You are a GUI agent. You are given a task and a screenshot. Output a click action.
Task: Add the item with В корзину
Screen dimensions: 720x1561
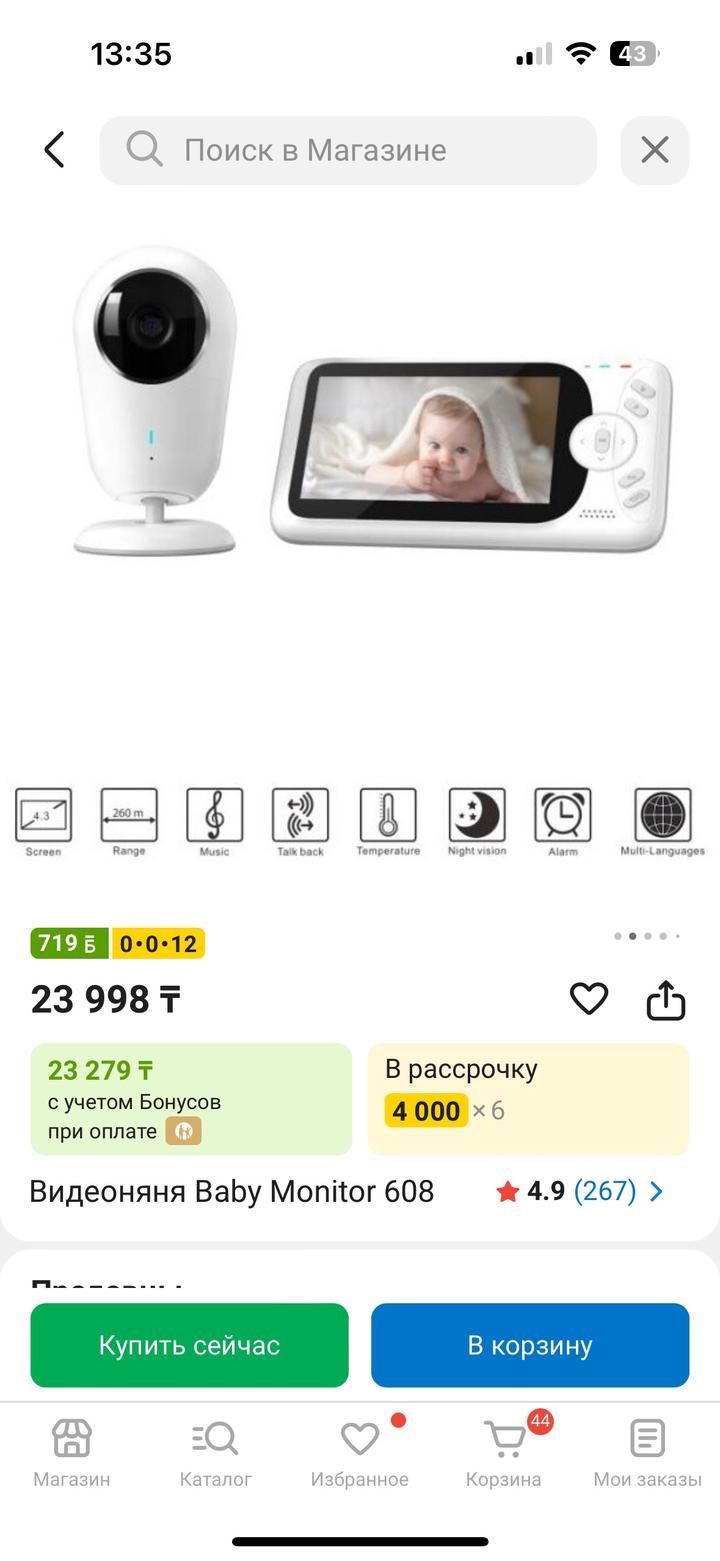pyautogui.click(x=530, y=1345)
